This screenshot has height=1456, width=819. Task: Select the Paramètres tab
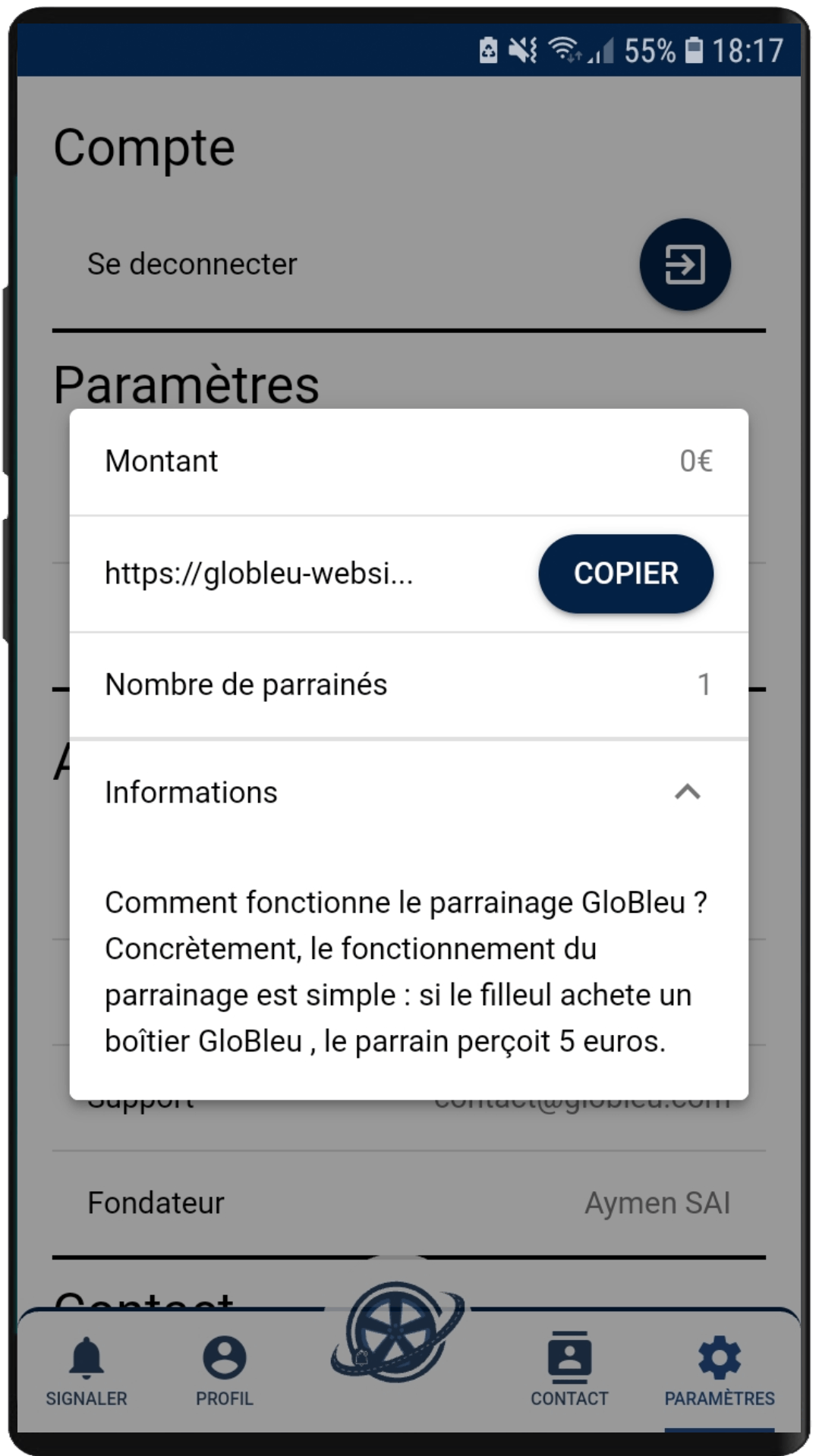pyautogui.click(x=720, y=1371)
